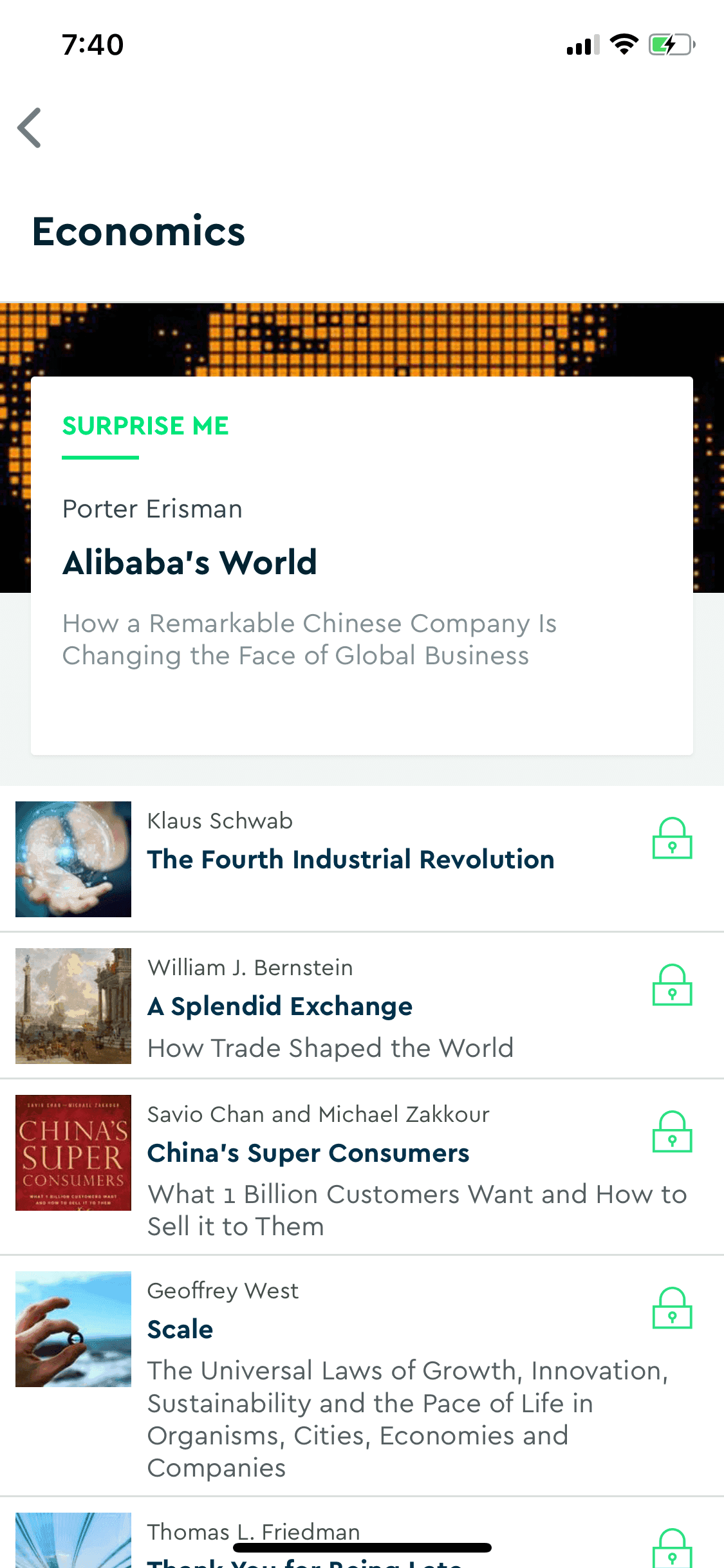This screenshot has width=724, height=1568.
Task: Collapse the Economics screen with back arrow
Action: pyautogui.click(x=29, y=128)
